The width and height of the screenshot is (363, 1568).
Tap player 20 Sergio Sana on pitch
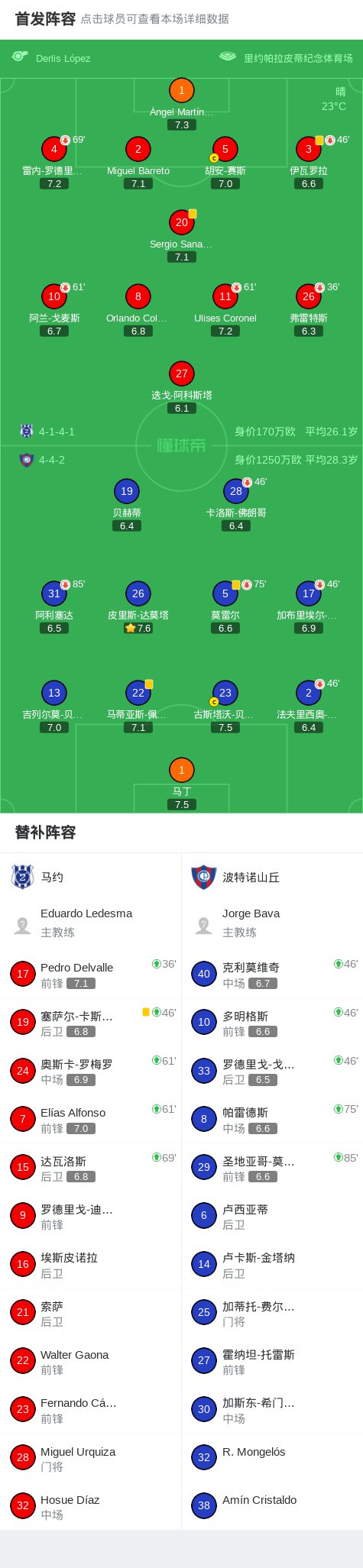pyautogui.click(x=181, y=236)
